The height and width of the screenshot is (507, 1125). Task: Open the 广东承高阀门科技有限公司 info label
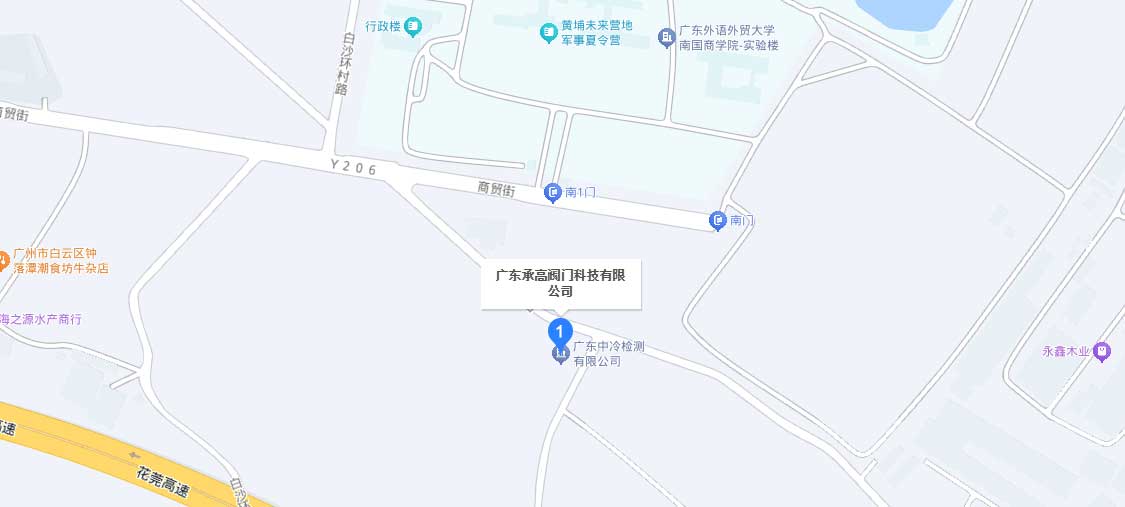pyautogui.click(x=560, y=284)
